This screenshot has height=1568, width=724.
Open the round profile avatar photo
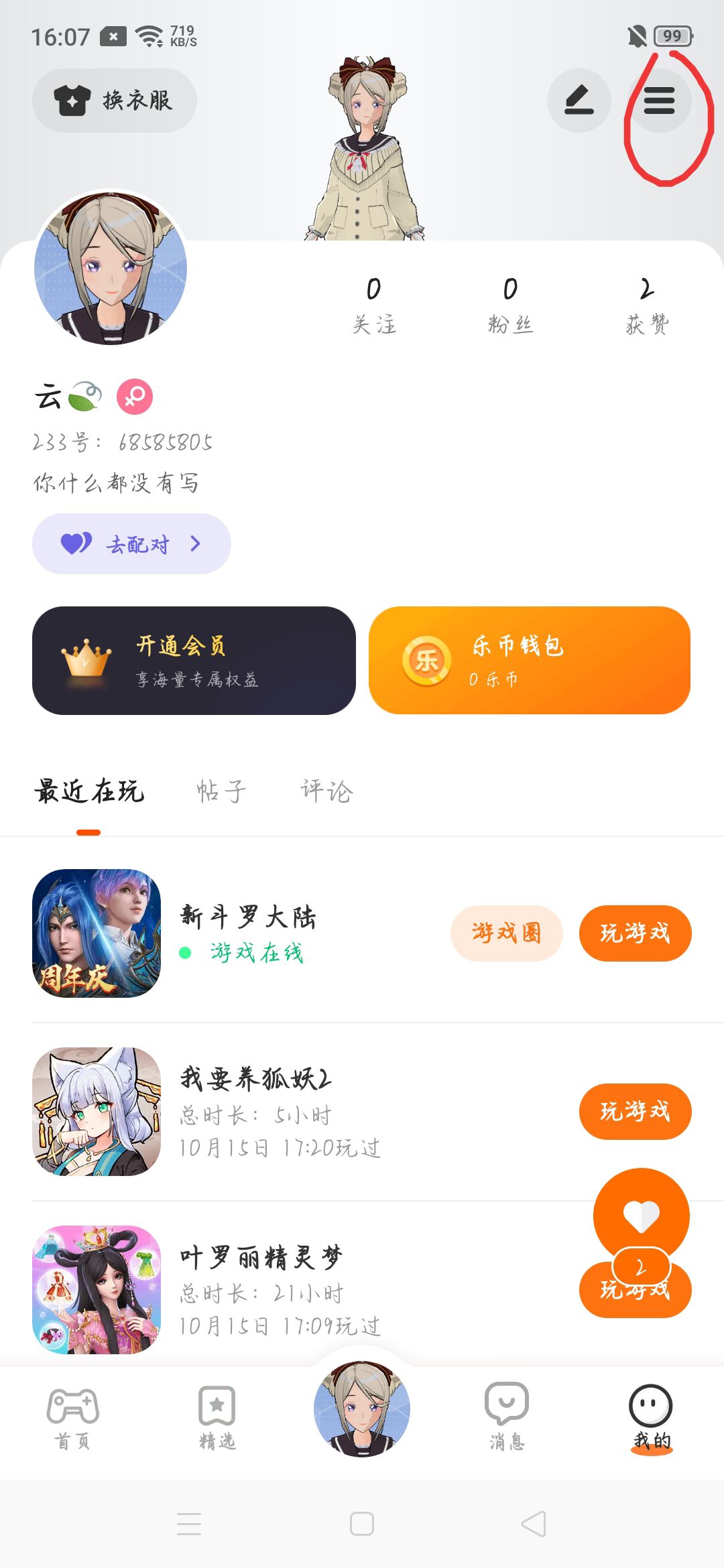click(x=111, y=269)
